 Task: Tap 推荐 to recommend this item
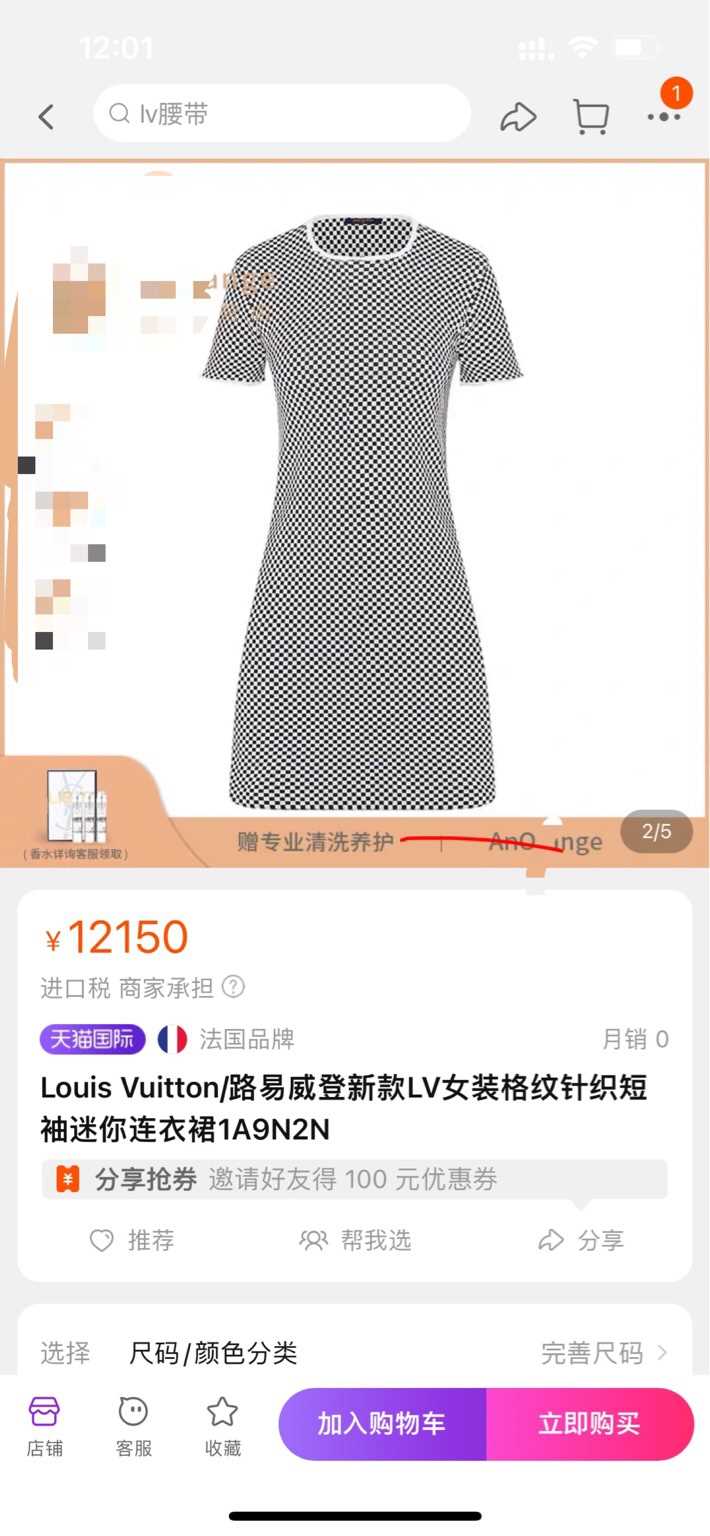[132, 1241]
